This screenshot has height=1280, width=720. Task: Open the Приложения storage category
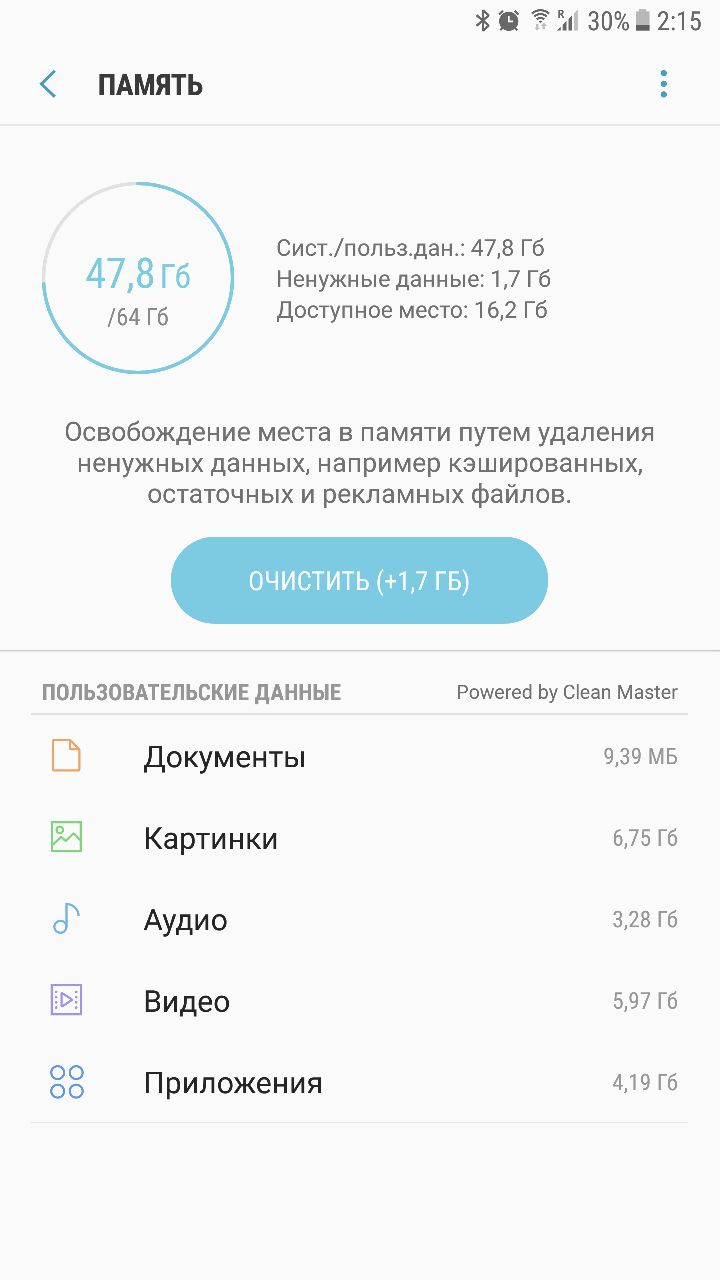click(359, 1082)
